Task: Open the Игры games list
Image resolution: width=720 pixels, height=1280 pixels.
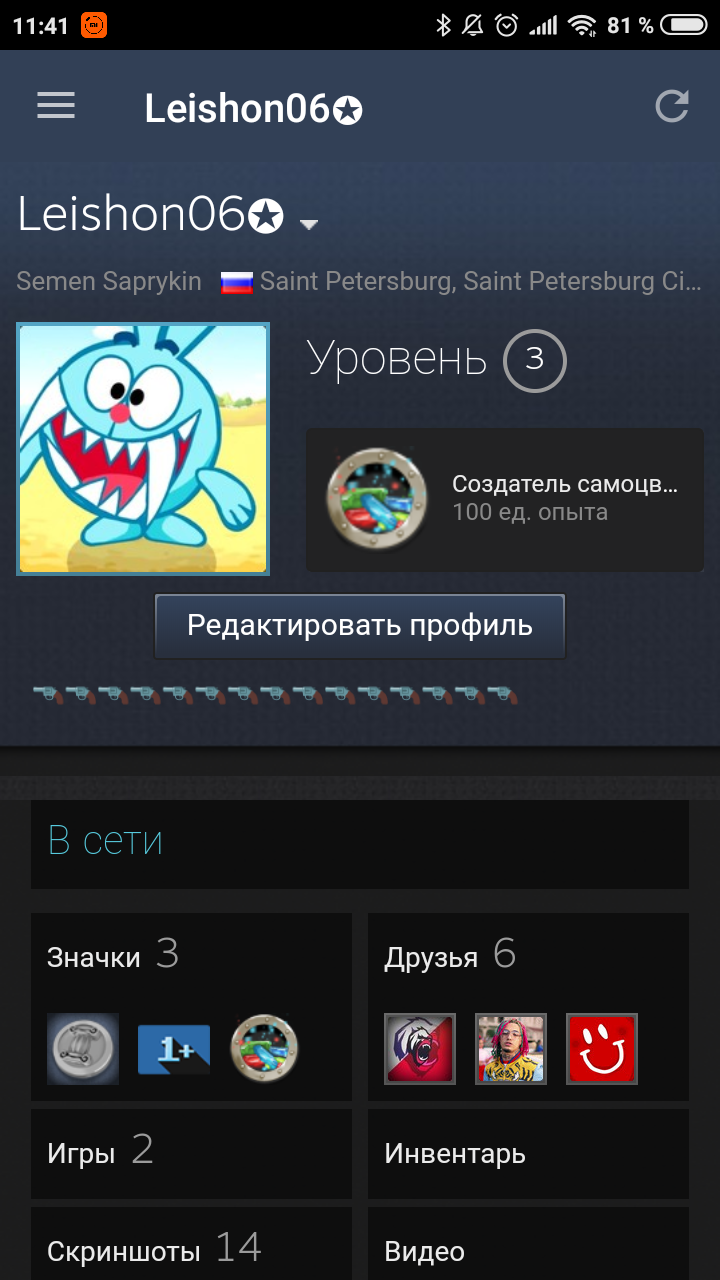Action: tap(191, 1153)
